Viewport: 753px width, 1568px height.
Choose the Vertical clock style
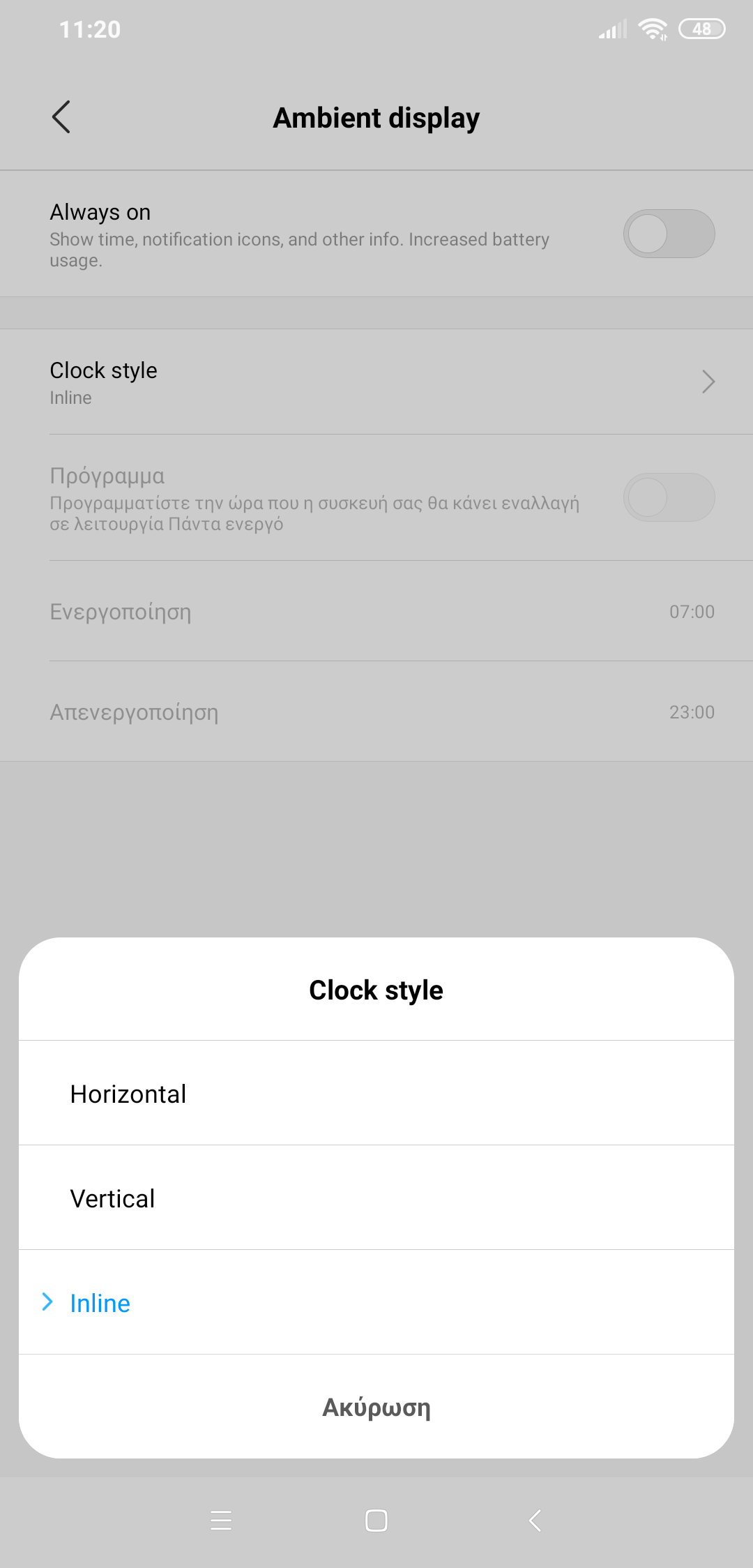(376, 1198)
